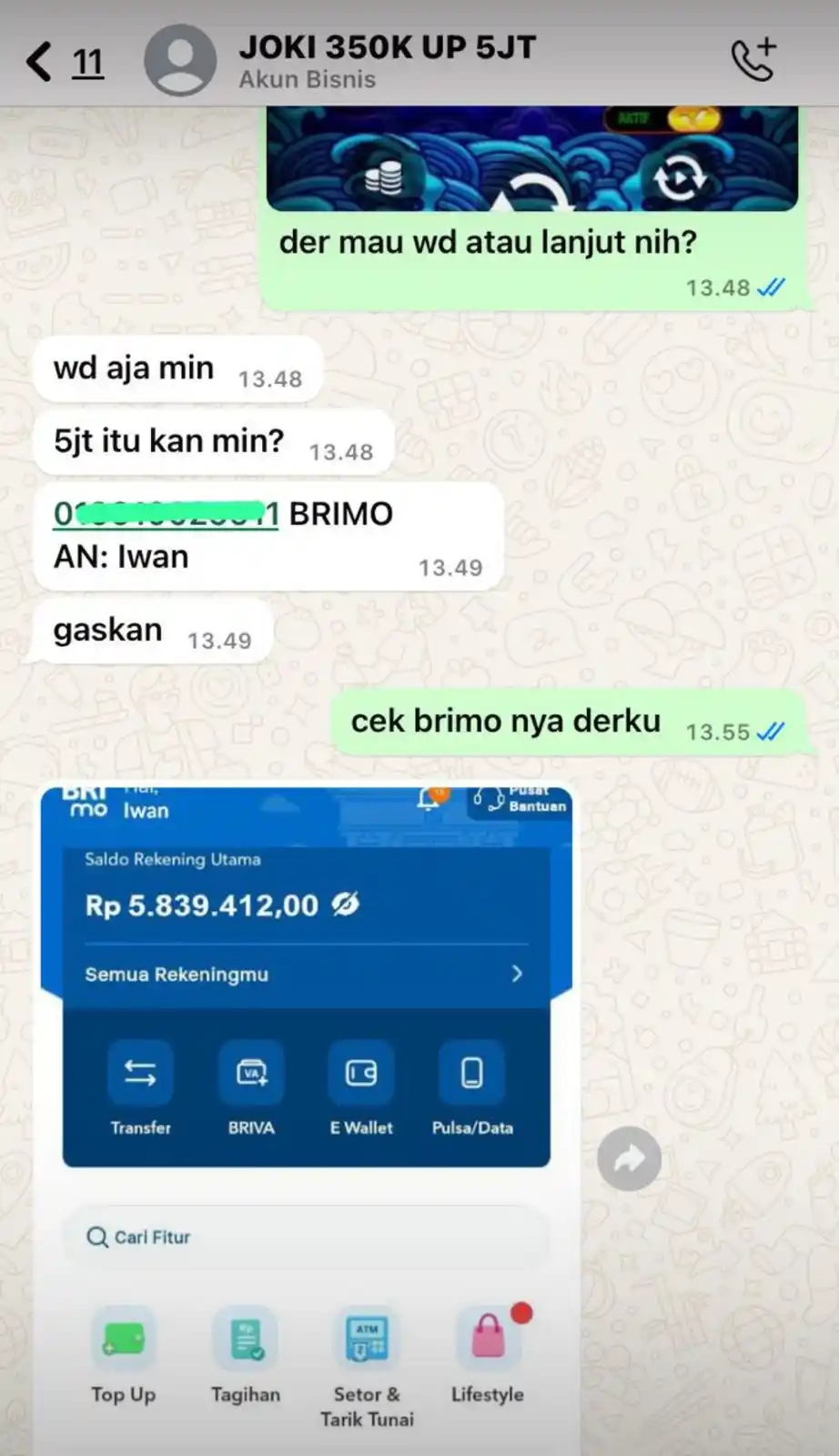Image resolution: width=839 pixels, height=1456 pixels.
Task: Start a call with this contact
Action: (753, 60)
